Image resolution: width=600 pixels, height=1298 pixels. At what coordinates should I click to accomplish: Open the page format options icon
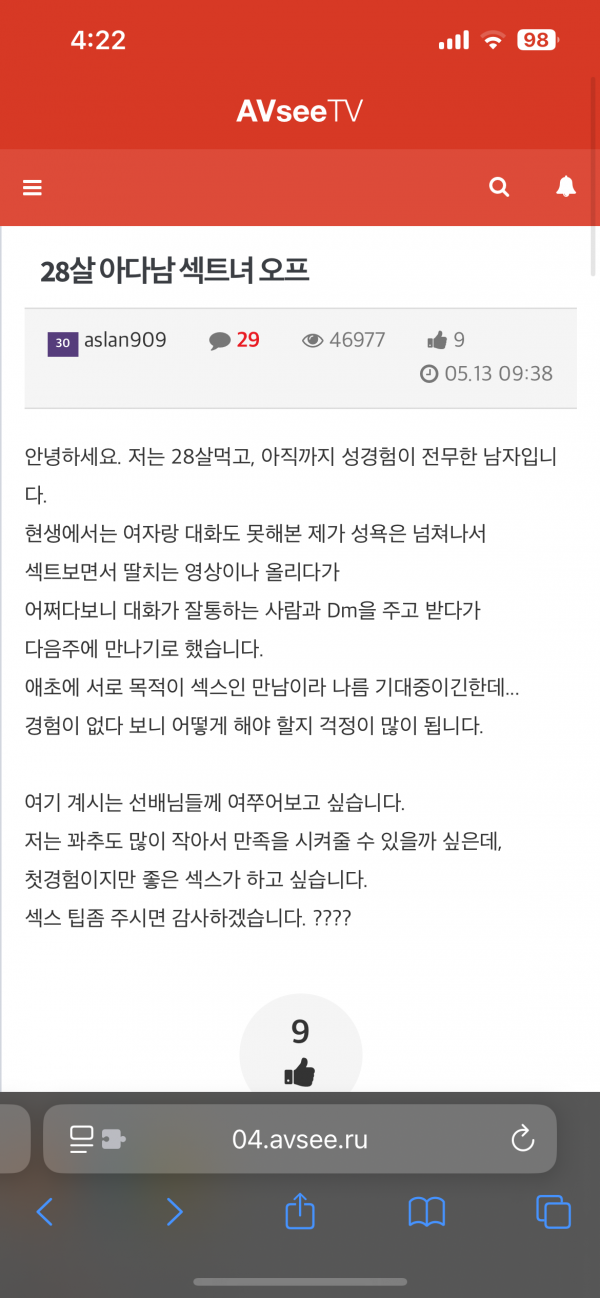coord(97,1138)
